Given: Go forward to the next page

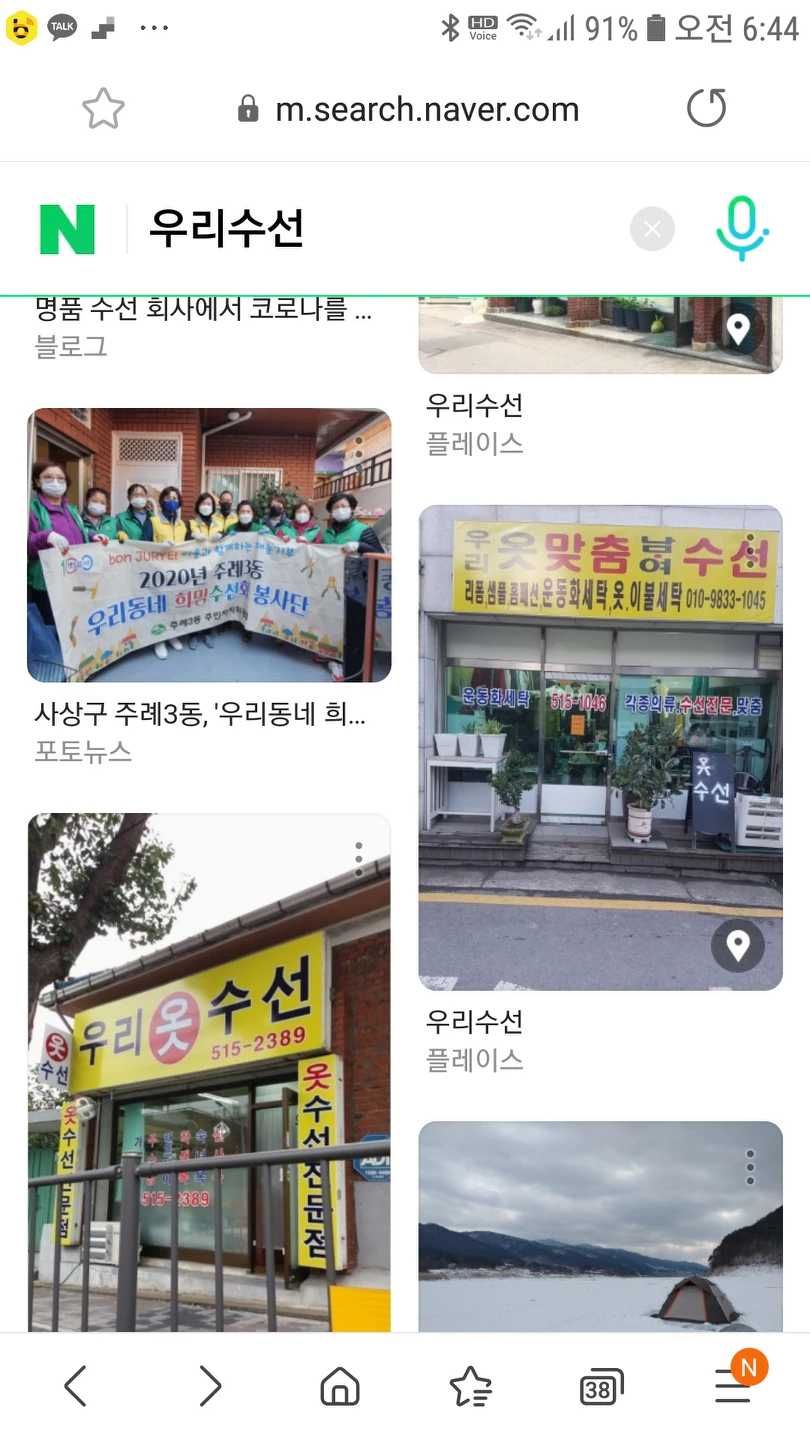Looking at the screenshot, I should click(209, 1387).
